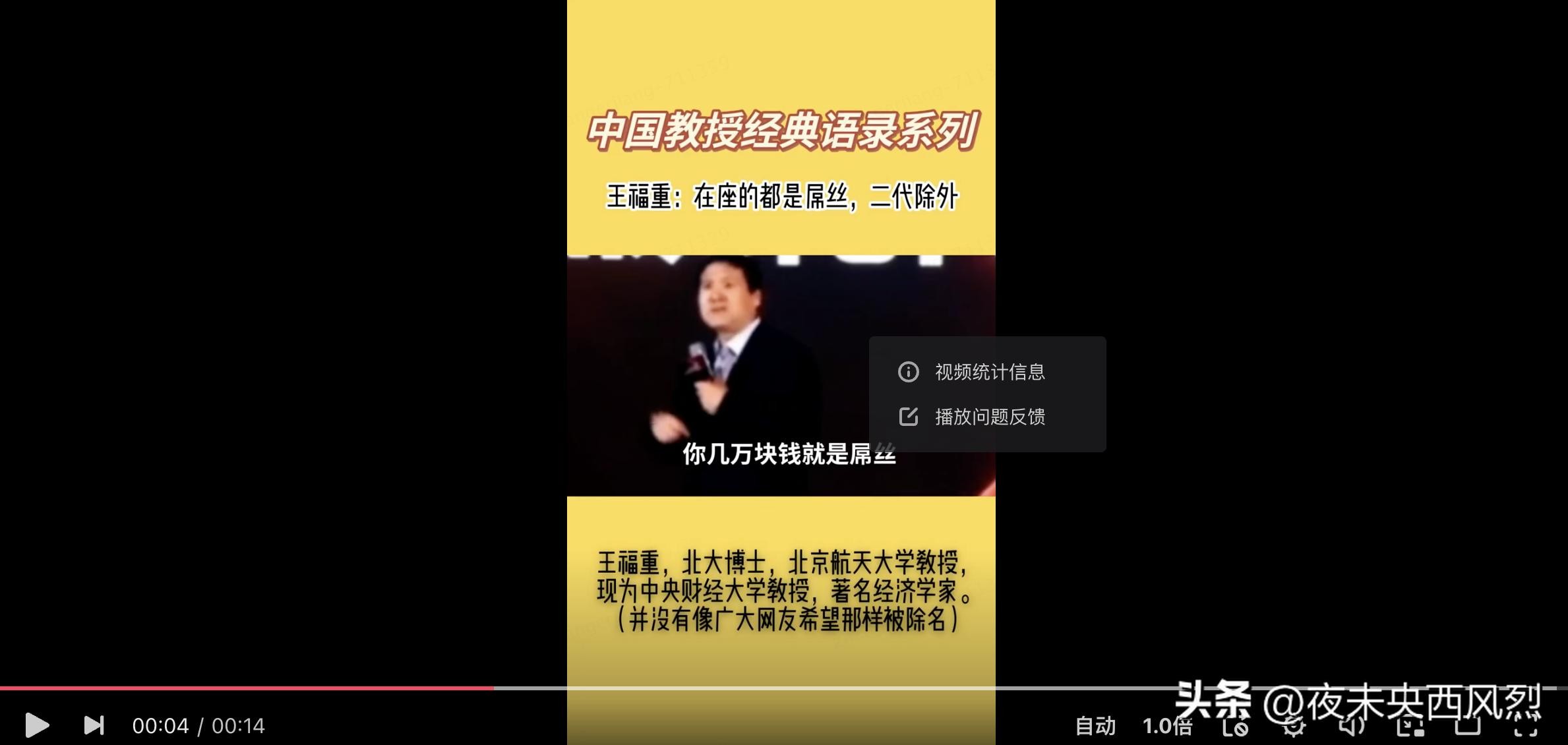Viewport: 1568px width, 745px height.
Task: Skip to the next video
Action: [94, 725]
